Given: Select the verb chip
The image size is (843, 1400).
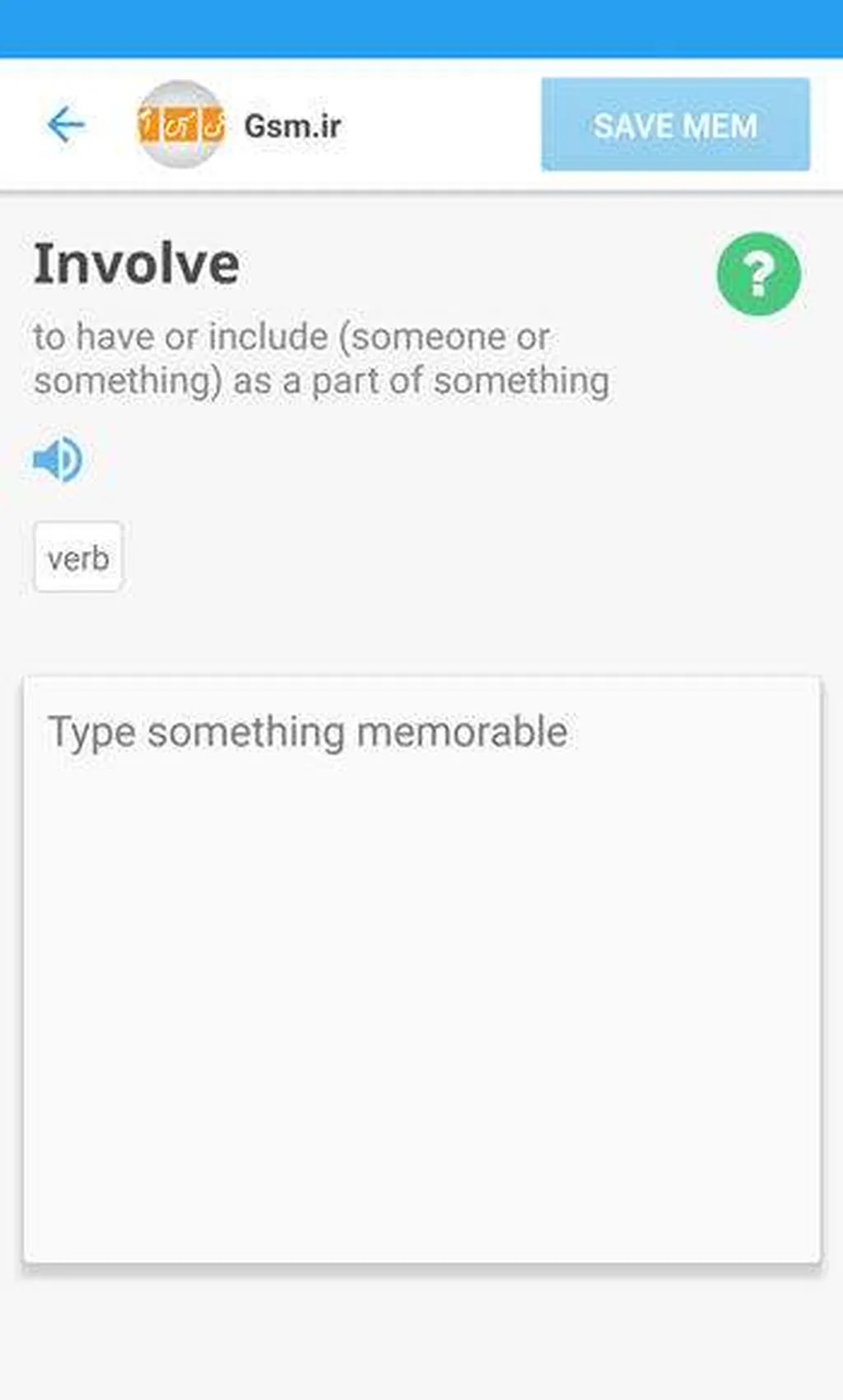Looking at the screenshot, I should click(x=78, y=558).
